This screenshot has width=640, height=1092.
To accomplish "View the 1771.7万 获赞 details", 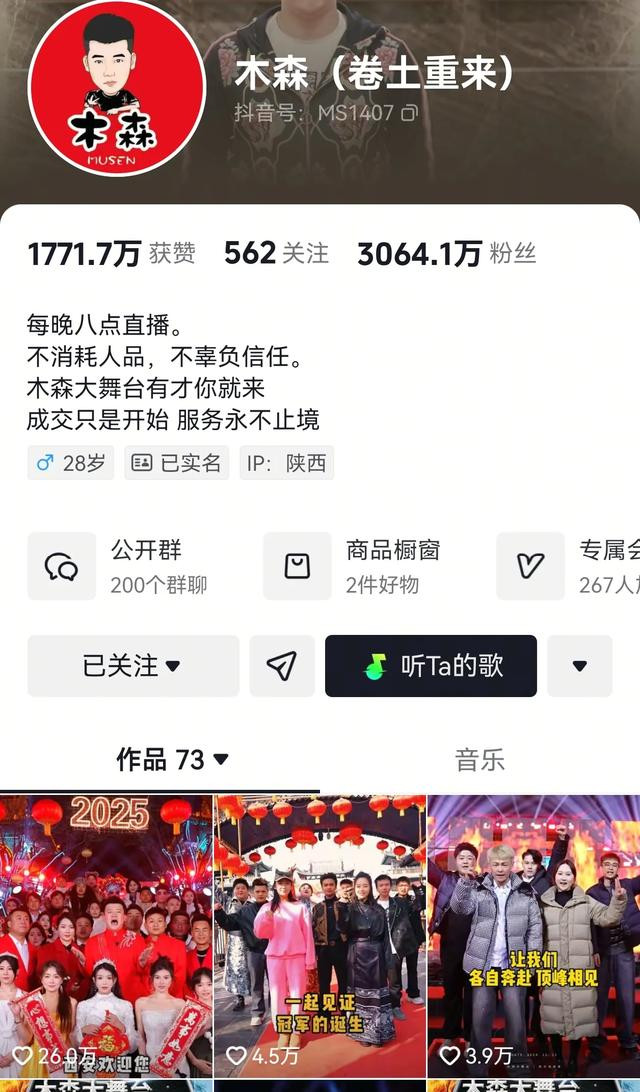I will tap(111, 254).
